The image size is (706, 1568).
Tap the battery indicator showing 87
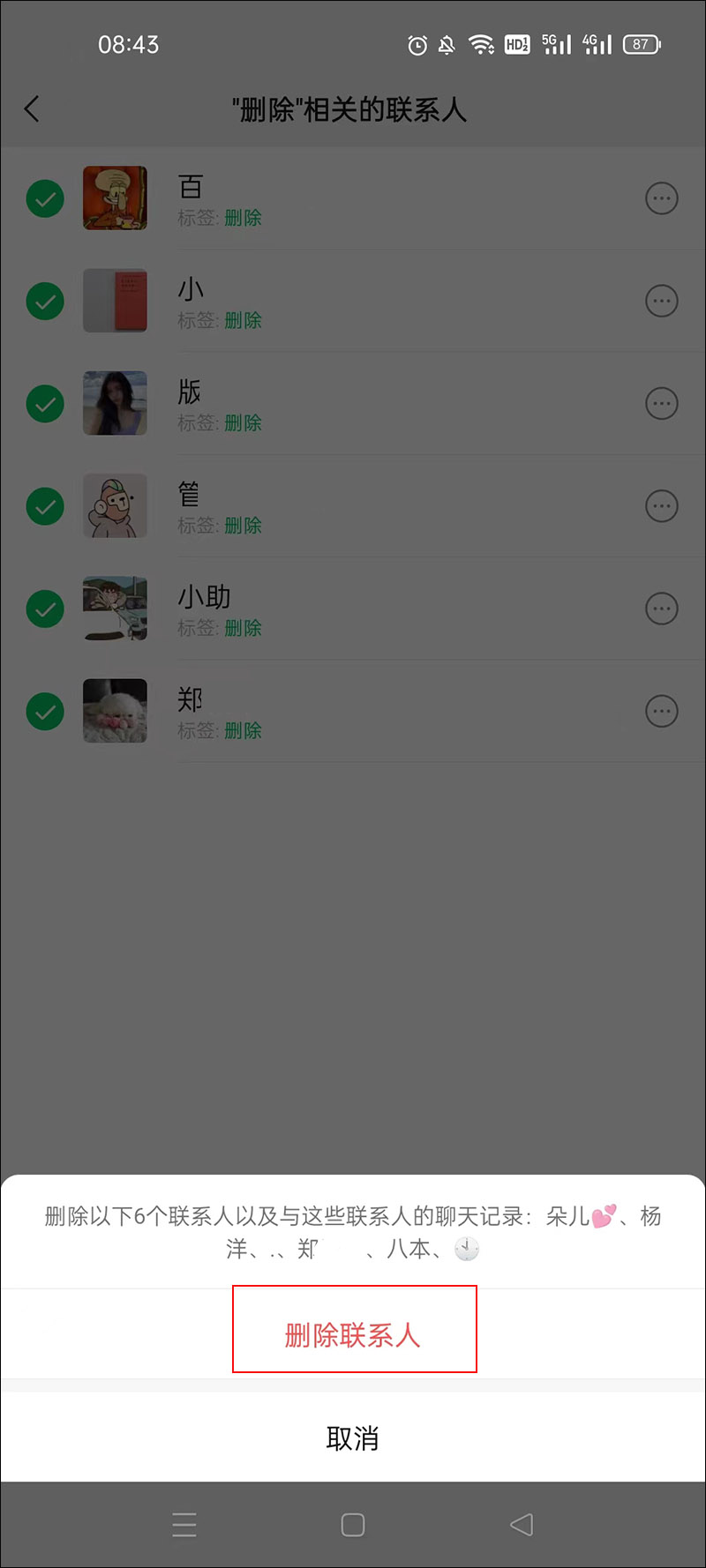(x=642, y=44)
